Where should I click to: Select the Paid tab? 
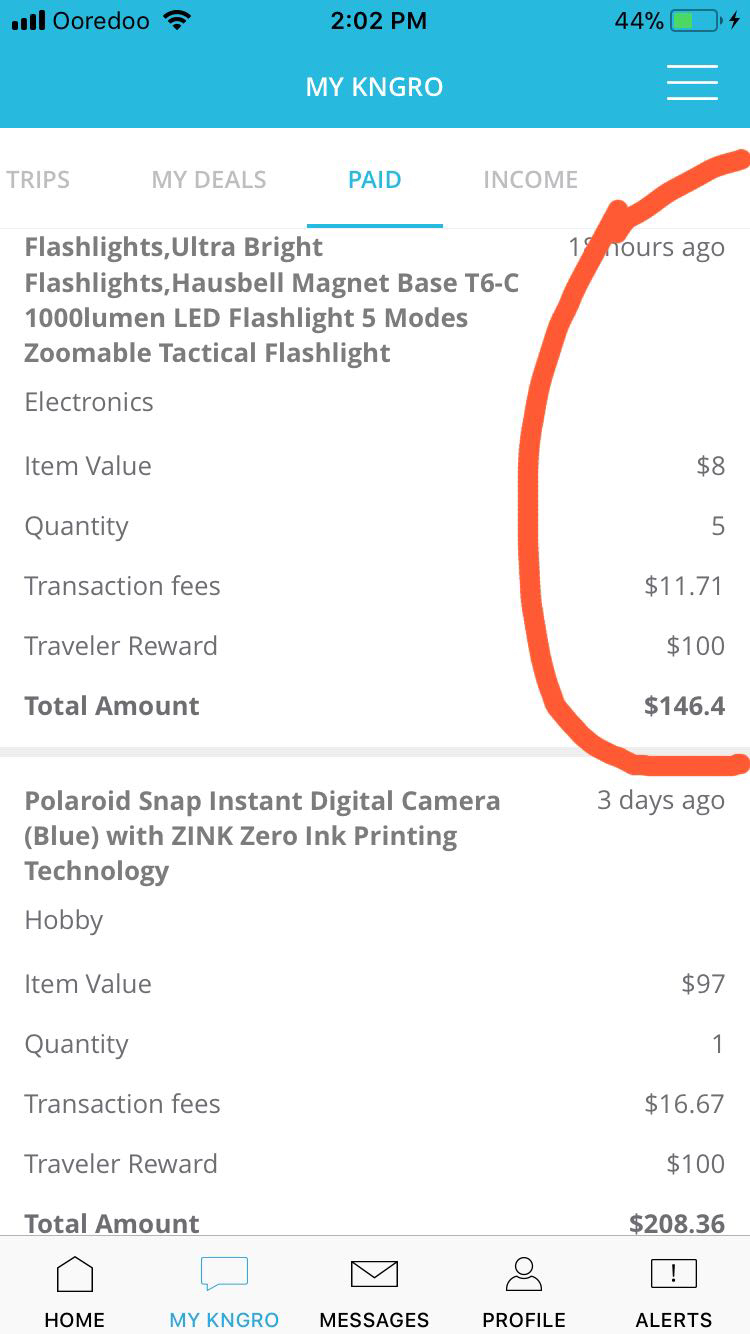coord(375,180)
